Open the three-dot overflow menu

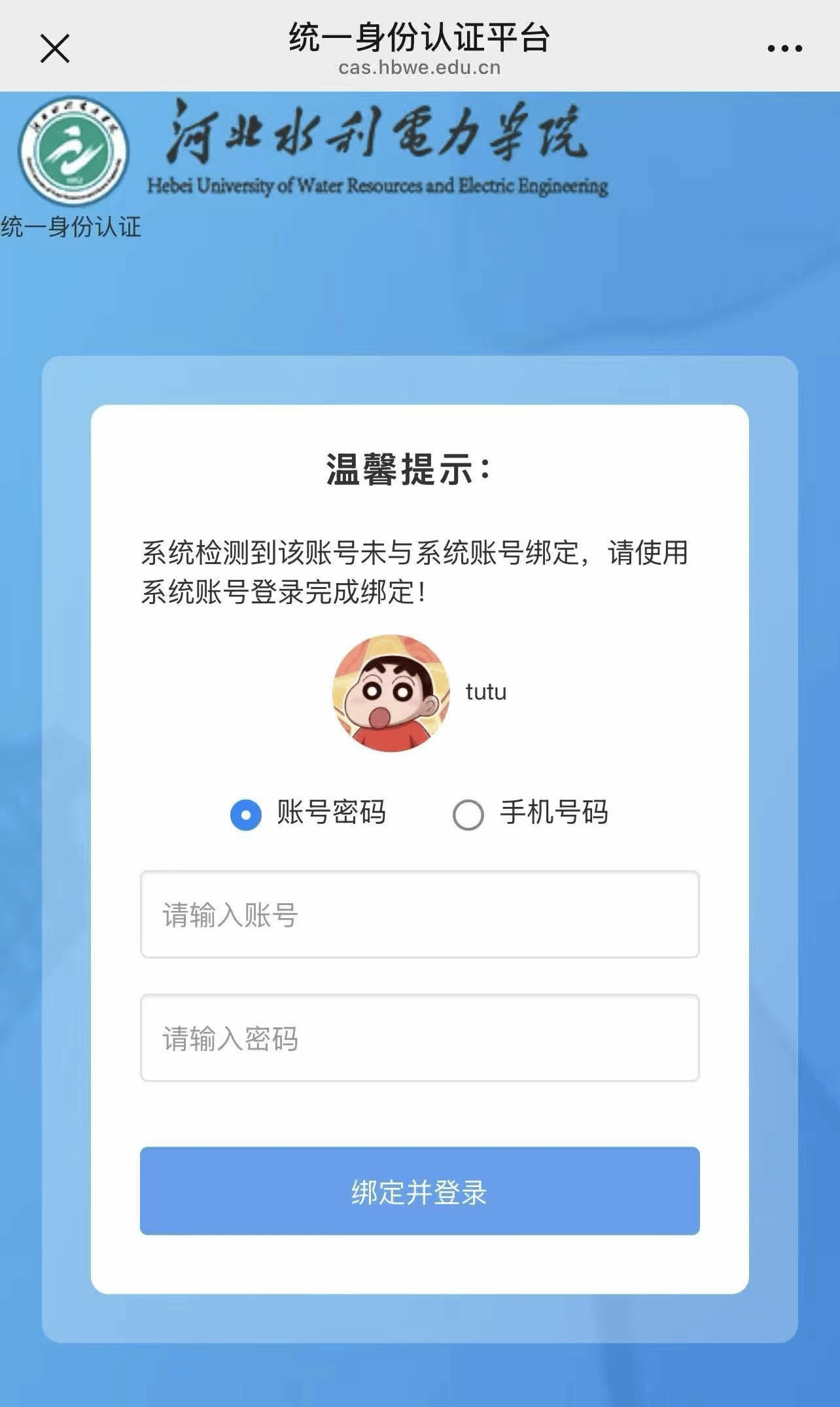784,48
